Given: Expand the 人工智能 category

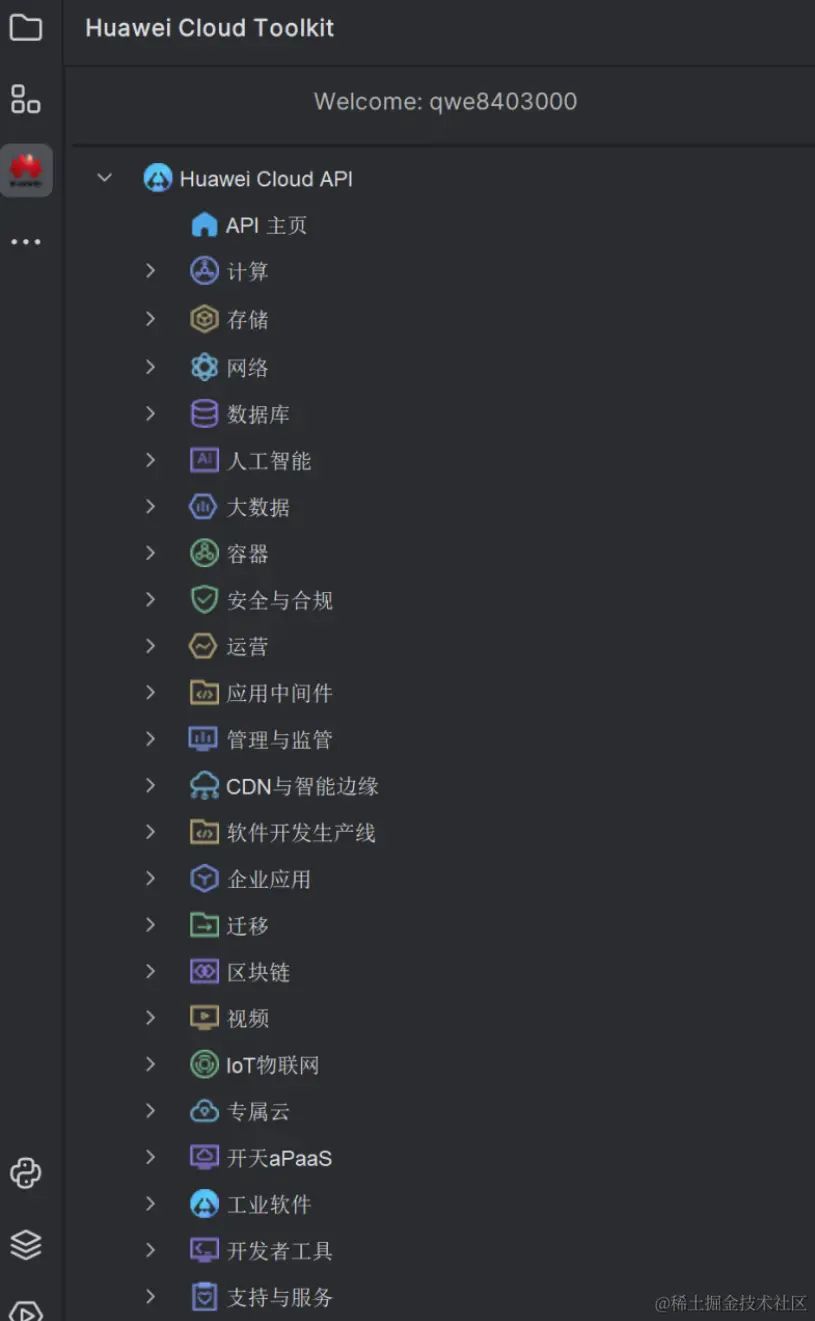Looking at the screenshot, I should pyautogui.click(x=151, y=460).
